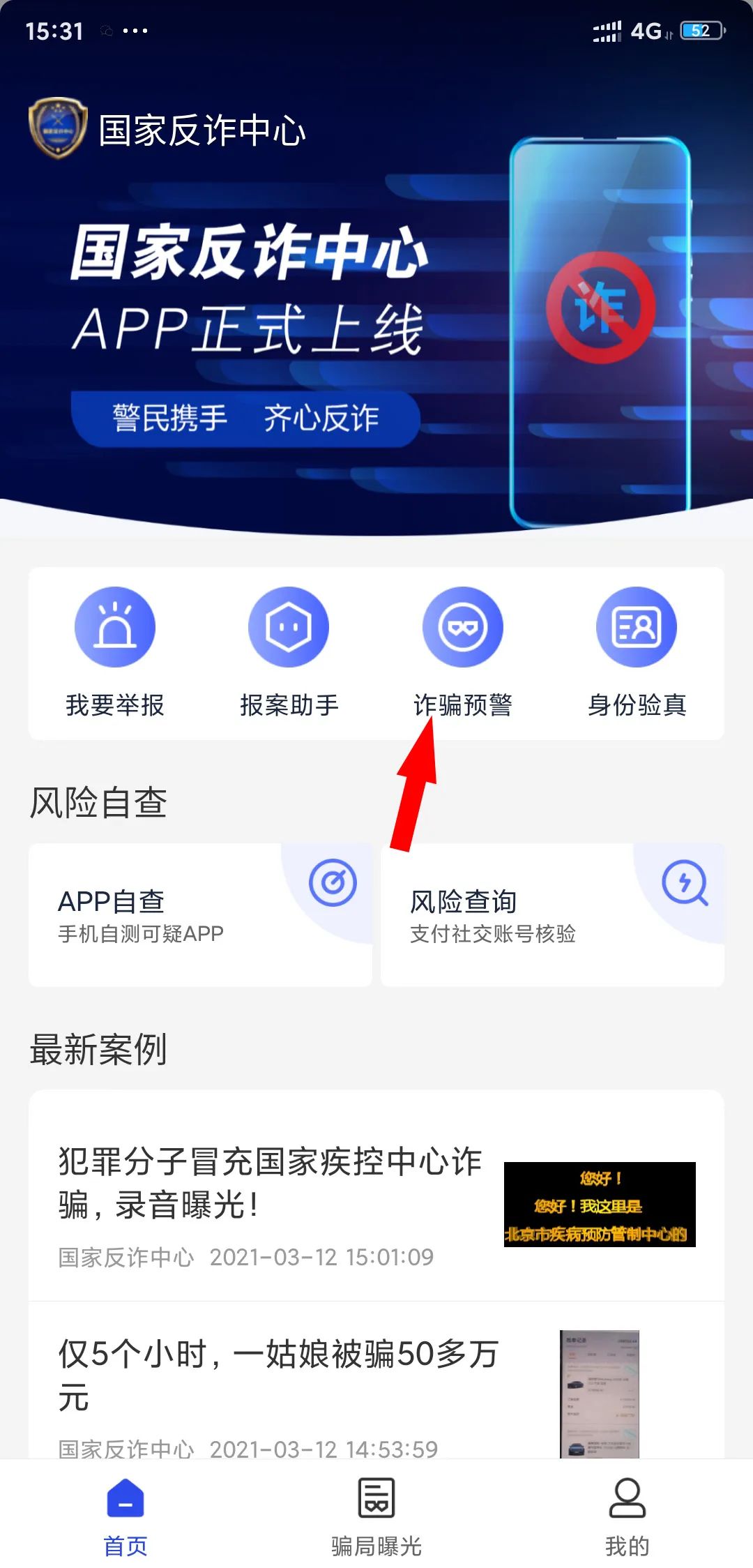The height and width of the screenshot is (1568, 753).
Task: Switch to the 骗局曝光 tab
Action: pos(376,1515)
